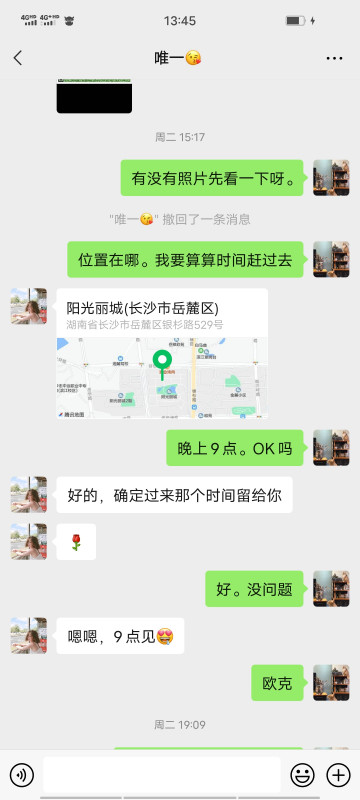Open the plus attachments menu
Screen dimensions: 360x800
[338, 775]
